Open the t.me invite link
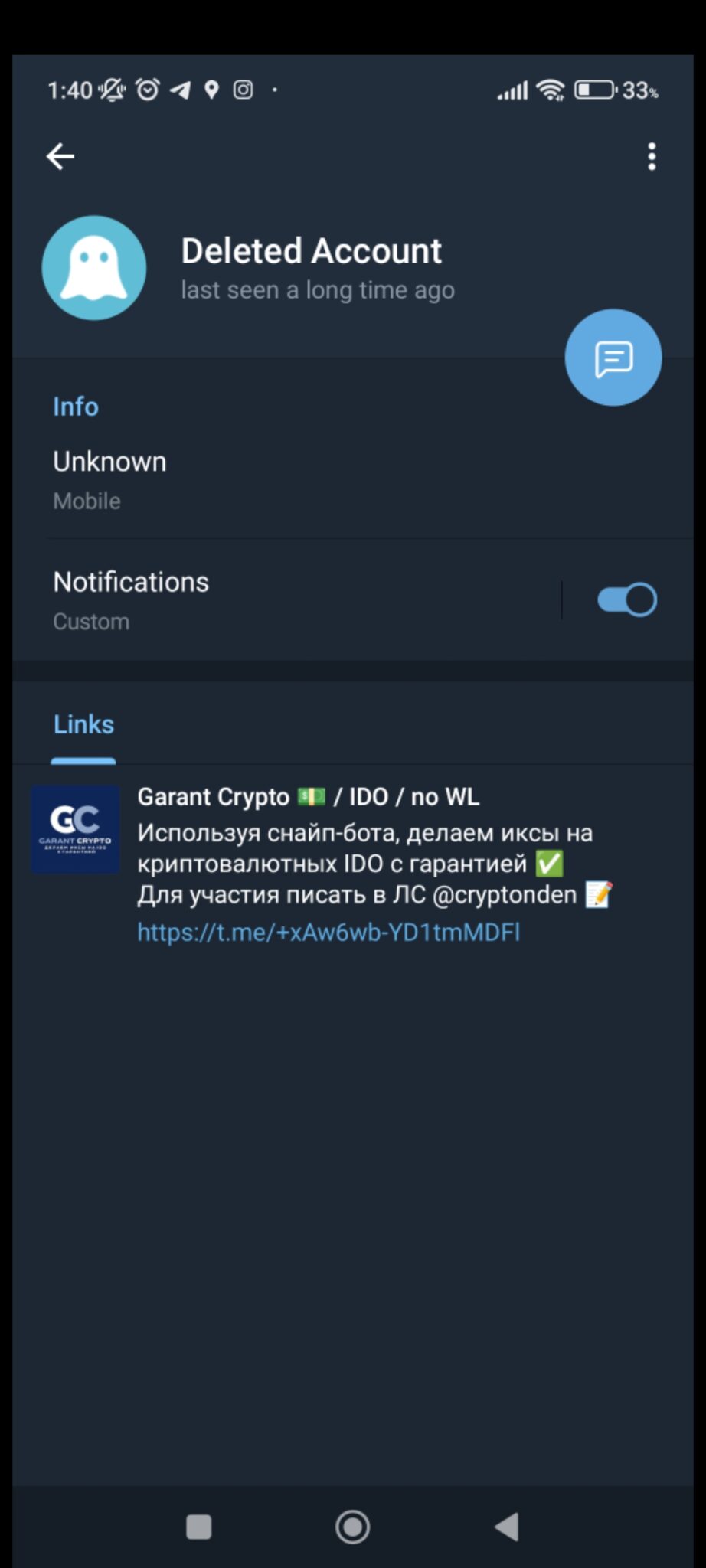This screenshot has height=1568, width=706. (x=328, y=932)
